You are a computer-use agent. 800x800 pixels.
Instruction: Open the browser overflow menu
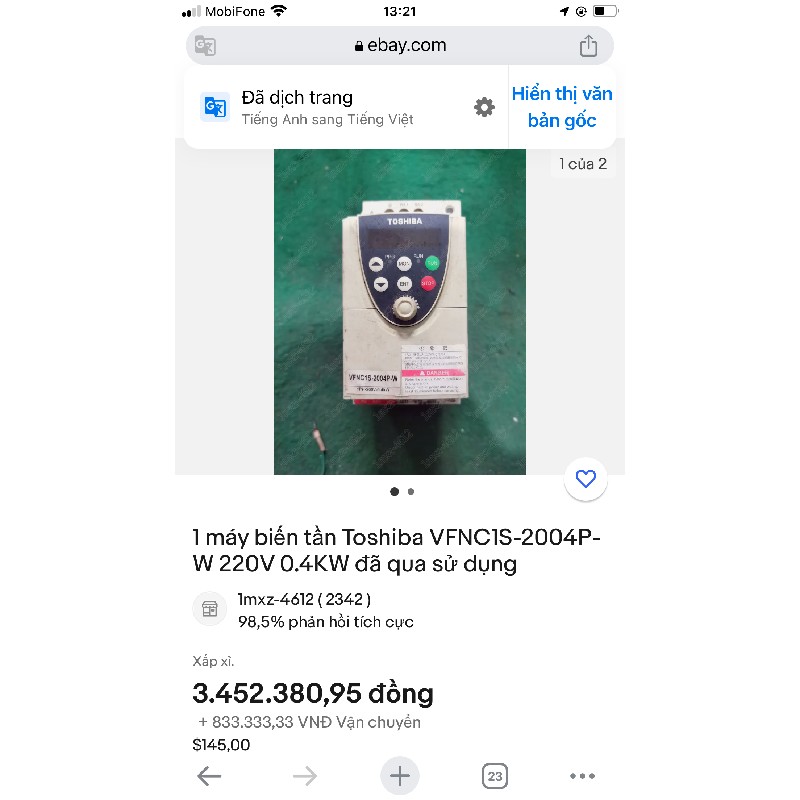[583, 776]
